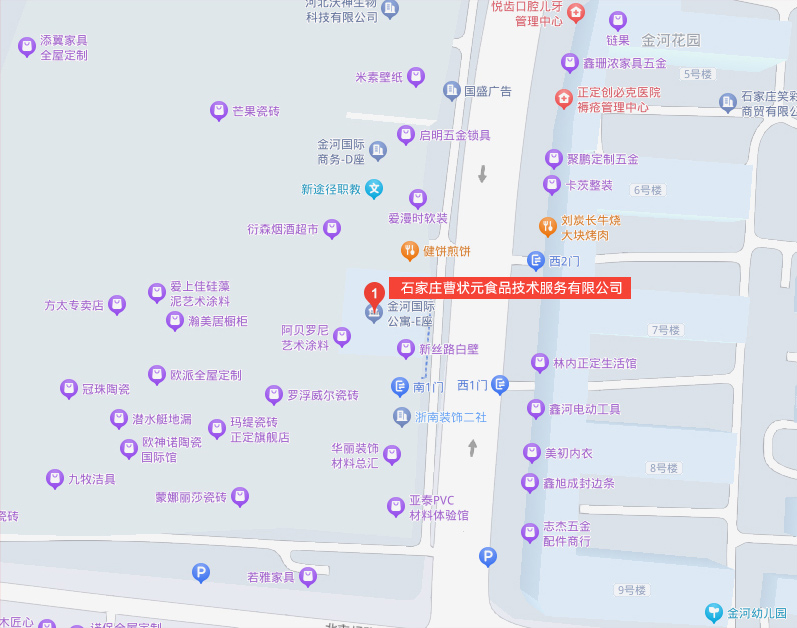
Task: Tap the 金河幼儿园 kindergarten marker
Action: click(x=714, y=612)
